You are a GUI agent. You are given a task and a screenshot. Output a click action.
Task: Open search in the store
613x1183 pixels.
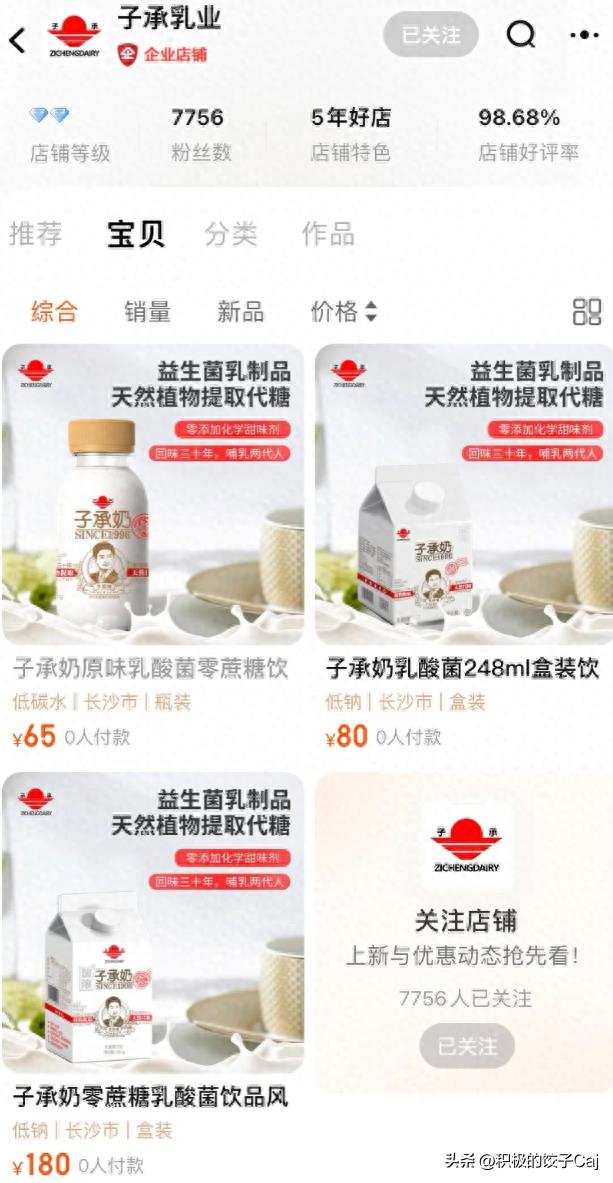click(520, 35)
